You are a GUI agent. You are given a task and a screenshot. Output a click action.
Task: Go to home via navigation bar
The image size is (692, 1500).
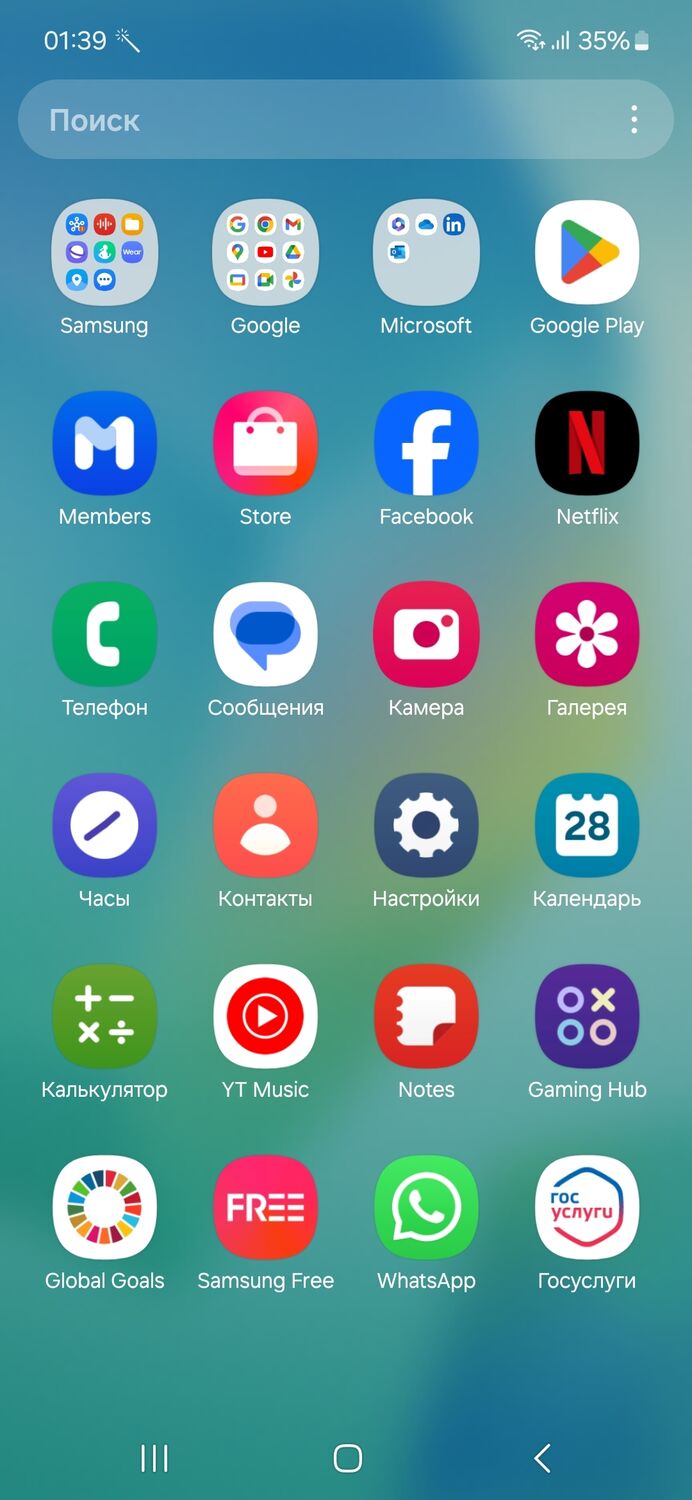pyautogui.click(x=347, y=1458)
